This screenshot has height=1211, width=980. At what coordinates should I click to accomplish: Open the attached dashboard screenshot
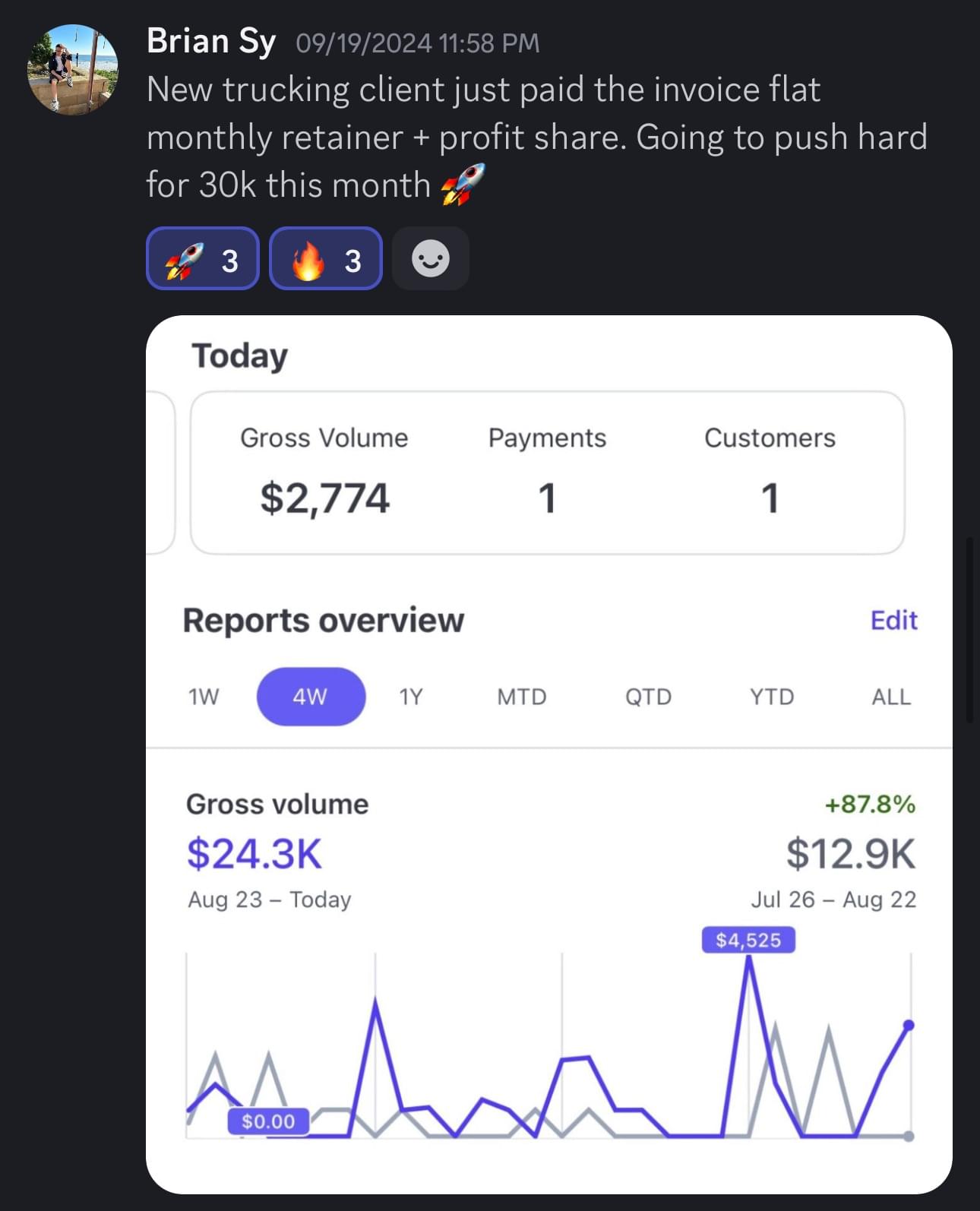pos(548,752)
